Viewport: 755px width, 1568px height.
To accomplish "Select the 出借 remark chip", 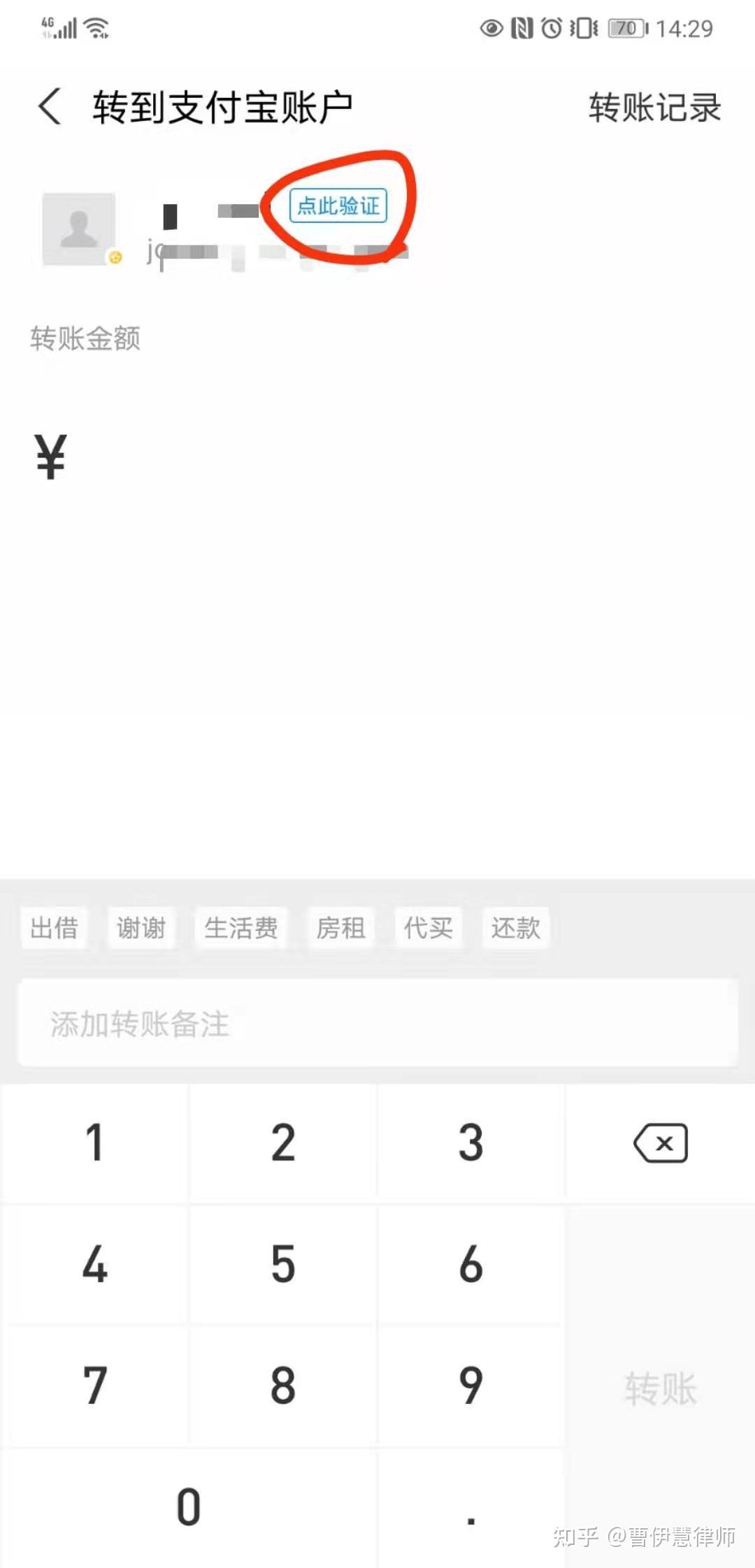I will tap(54, 928).
